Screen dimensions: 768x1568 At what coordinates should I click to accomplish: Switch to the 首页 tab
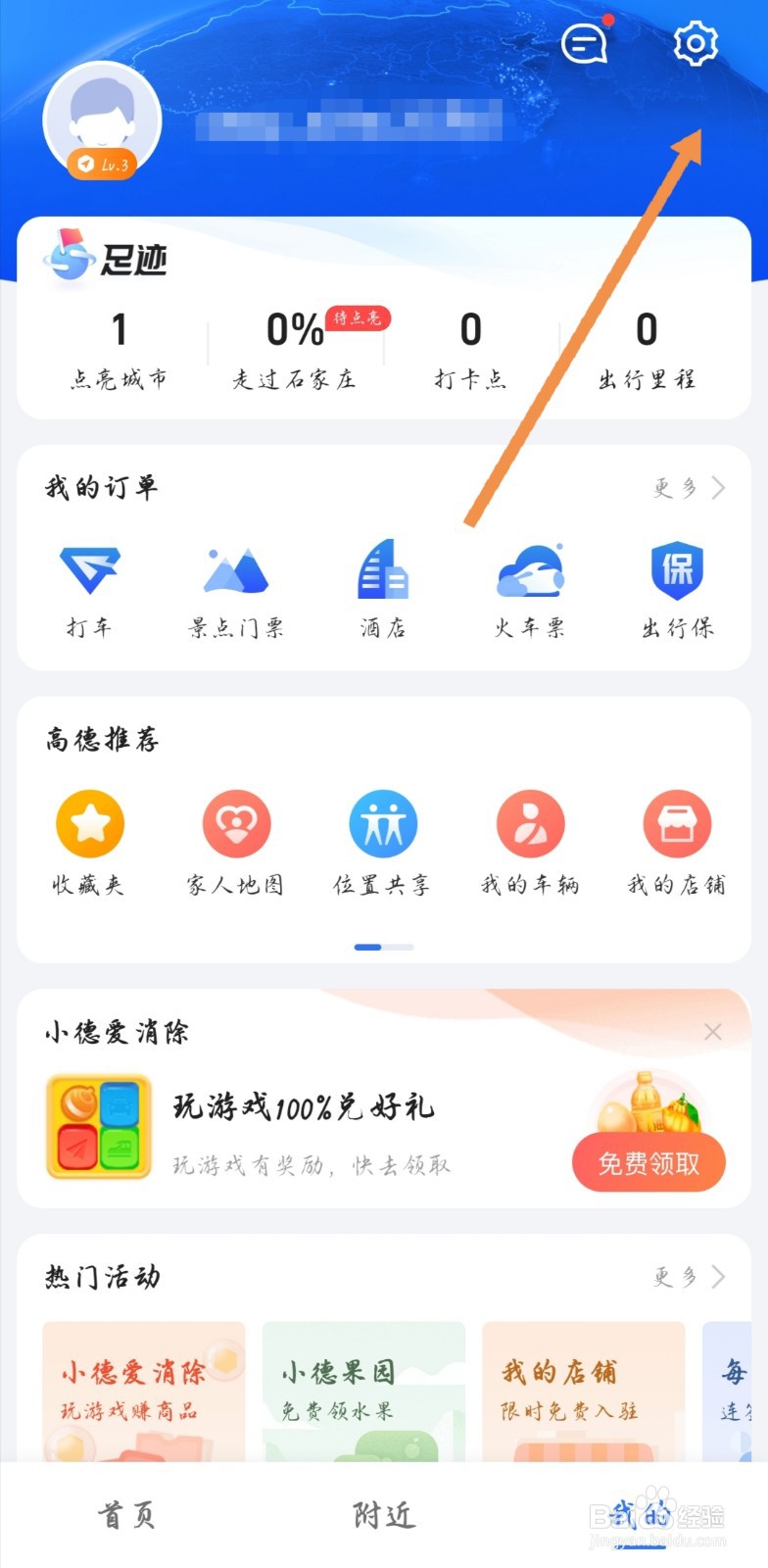(x=125, y=1515)
